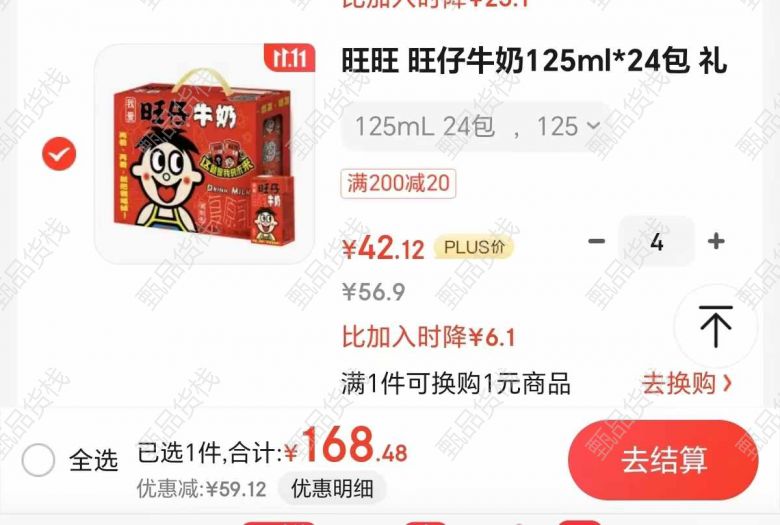Image resolution: width=780 pixels, height=525 pixels.
Task: Open 旺旺 旺仔牛奶125ml*24包 product title
Action: (534, 61)
